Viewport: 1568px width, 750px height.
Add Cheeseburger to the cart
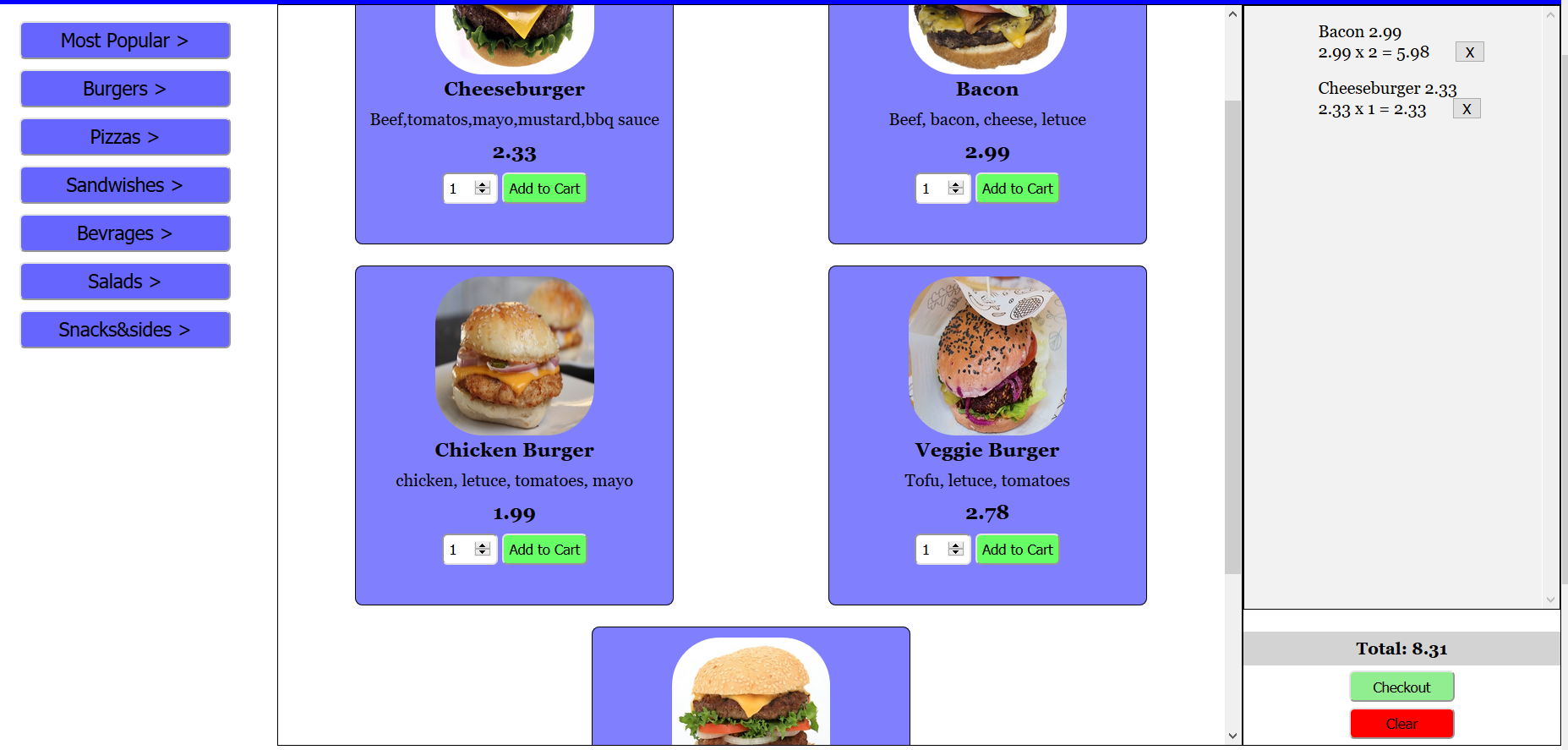[x=544, y=189]
